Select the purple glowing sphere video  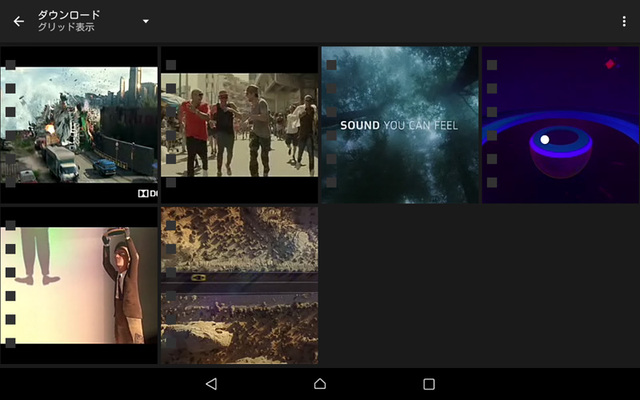pyautogui.click(x=560, y=125)
